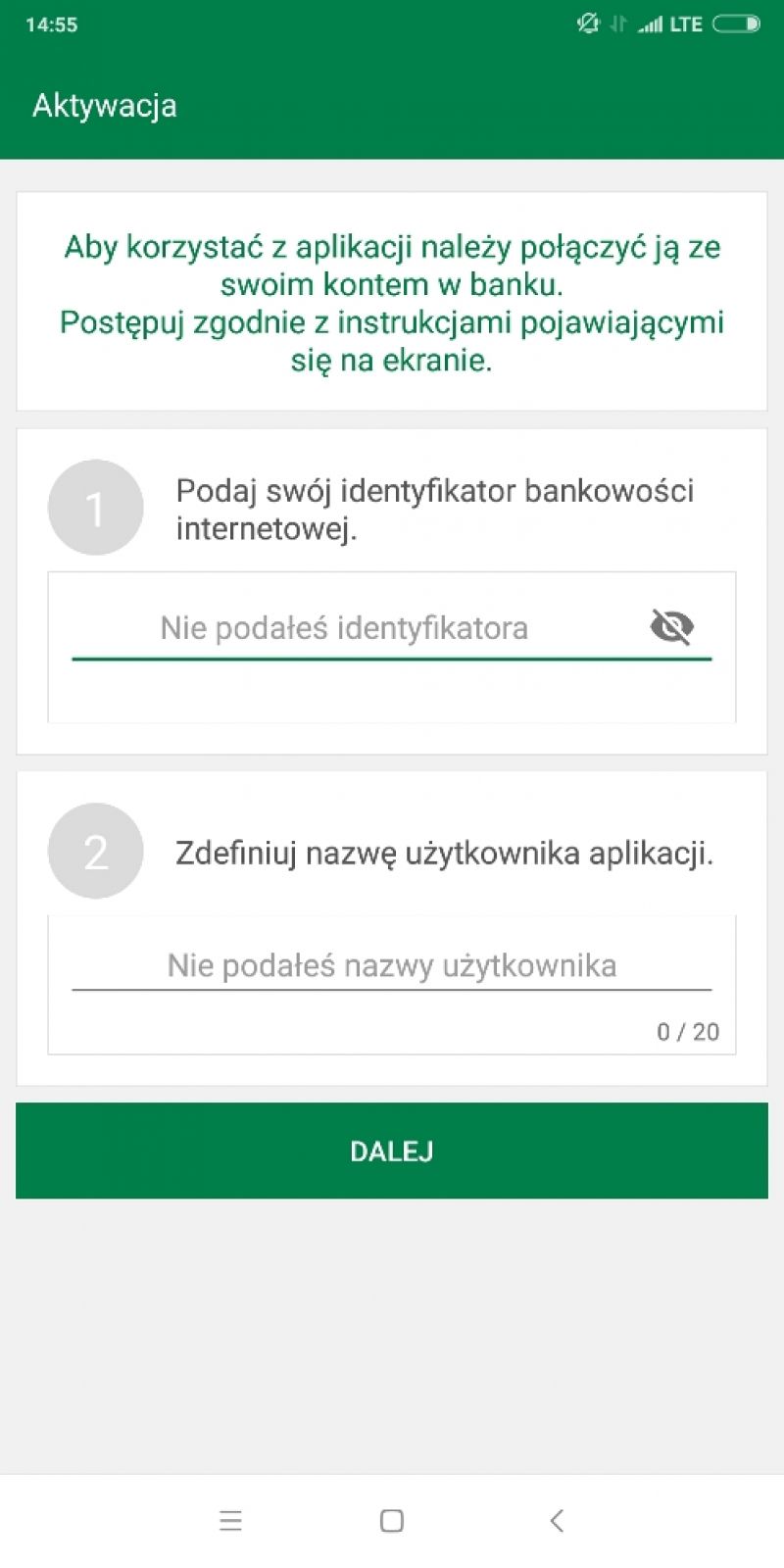This screenshot has height=1568, width=784.
Task: Go back using the system back button
Action: [556, 1520]
